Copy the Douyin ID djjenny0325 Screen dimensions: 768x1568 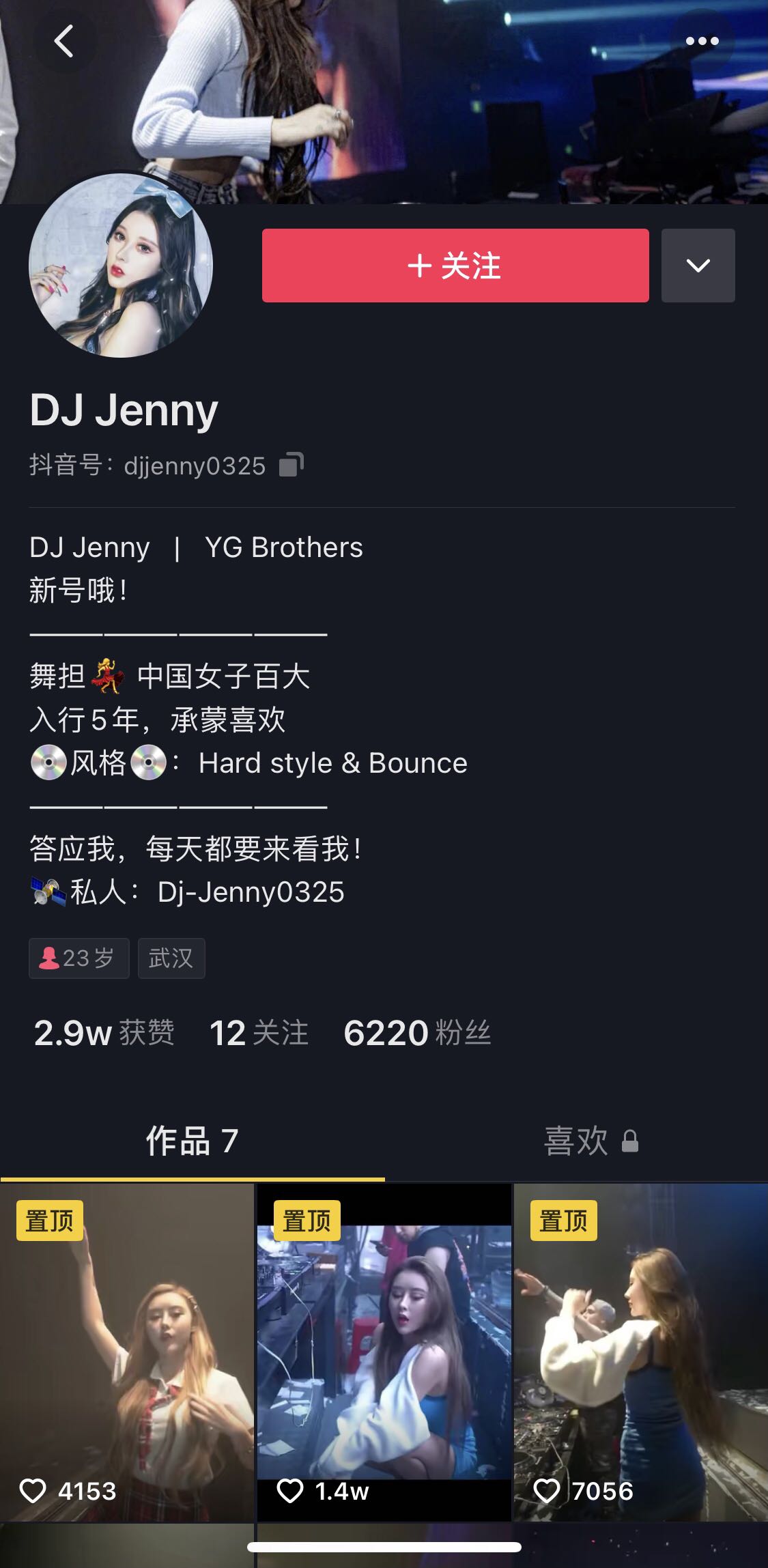point(291,465)
